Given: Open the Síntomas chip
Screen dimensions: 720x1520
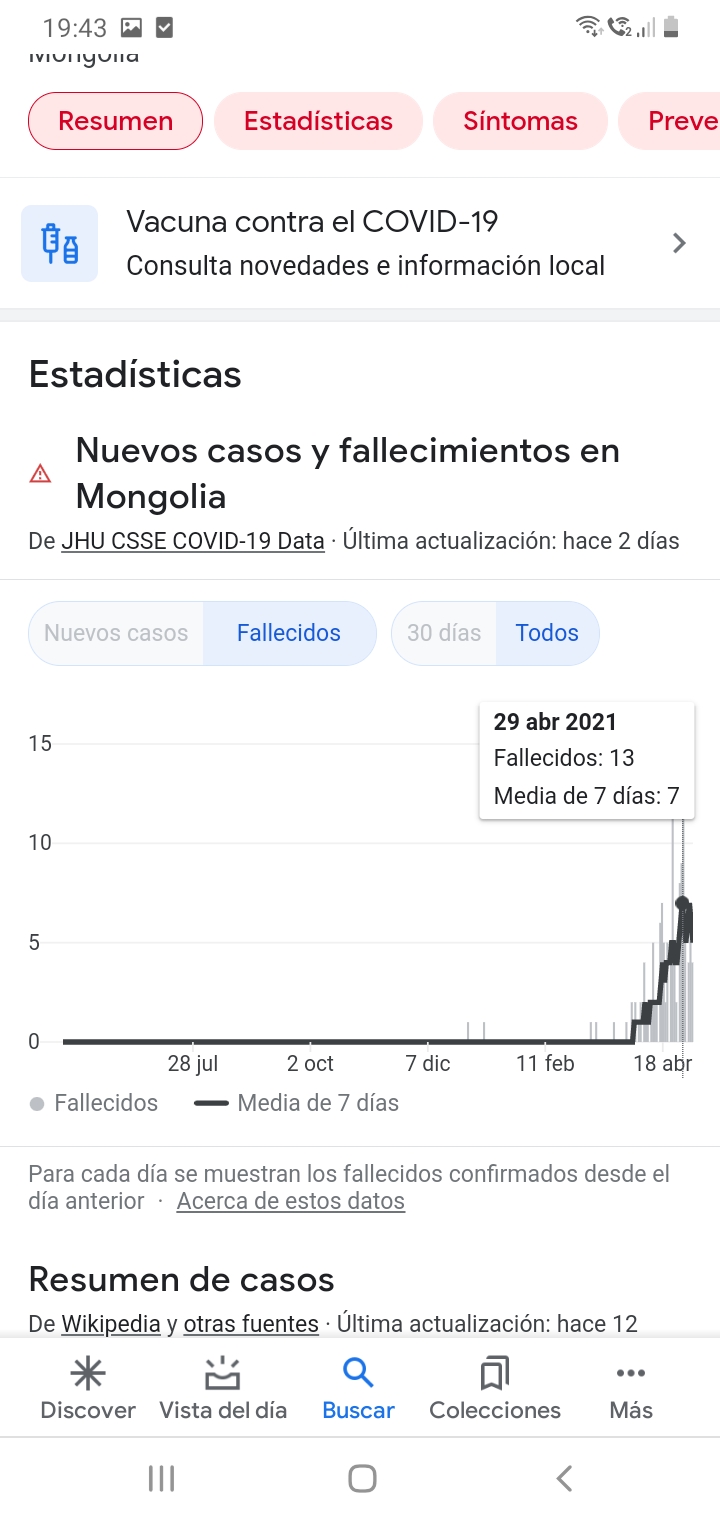Looking at the screenshot, I should [x=520, y=121].
